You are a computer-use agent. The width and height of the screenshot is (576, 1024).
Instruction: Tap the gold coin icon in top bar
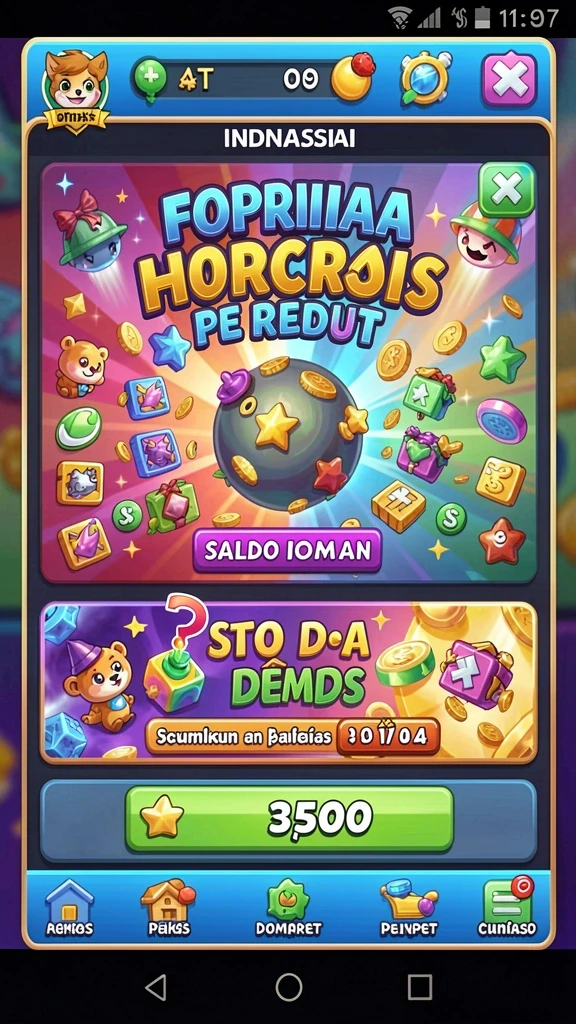(353, 78)
